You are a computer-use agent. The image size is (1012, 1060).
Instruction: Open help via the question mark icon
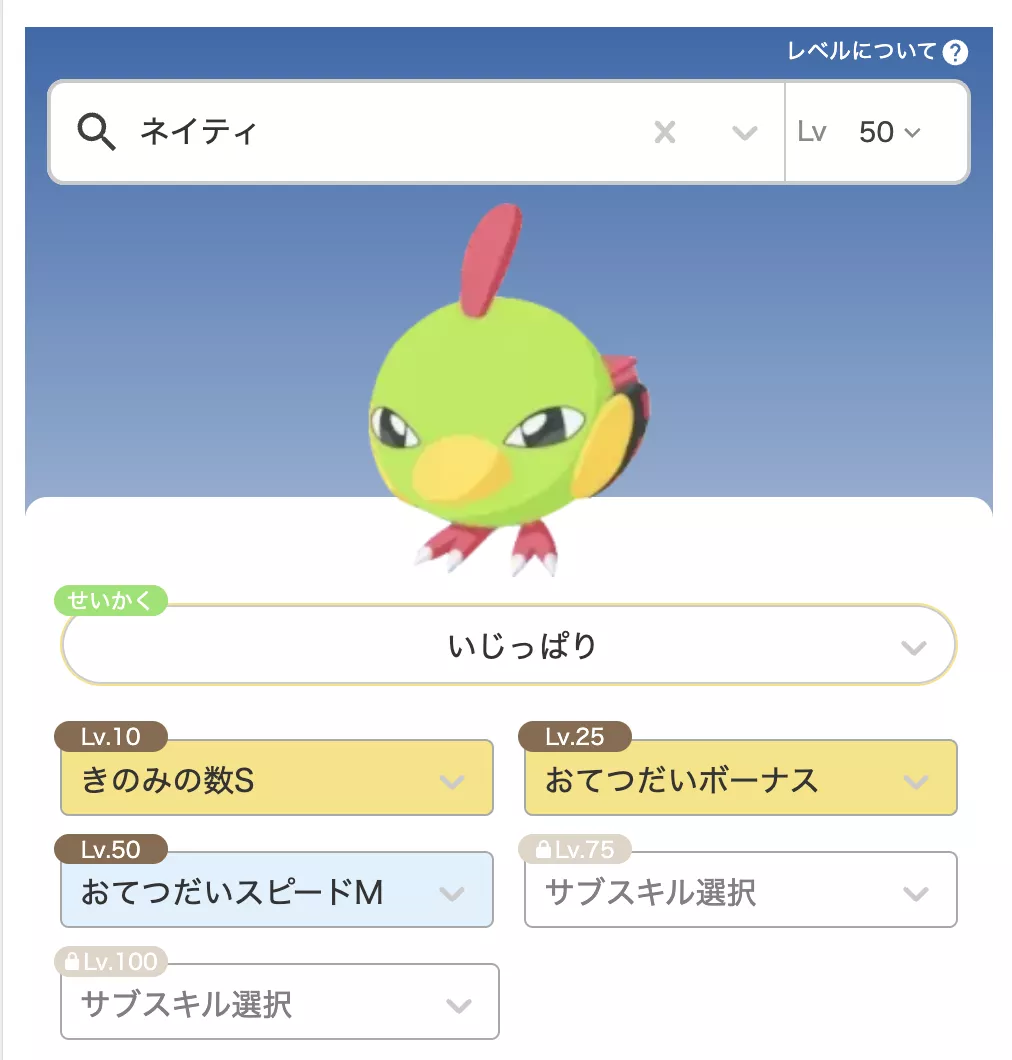(957, 51)
